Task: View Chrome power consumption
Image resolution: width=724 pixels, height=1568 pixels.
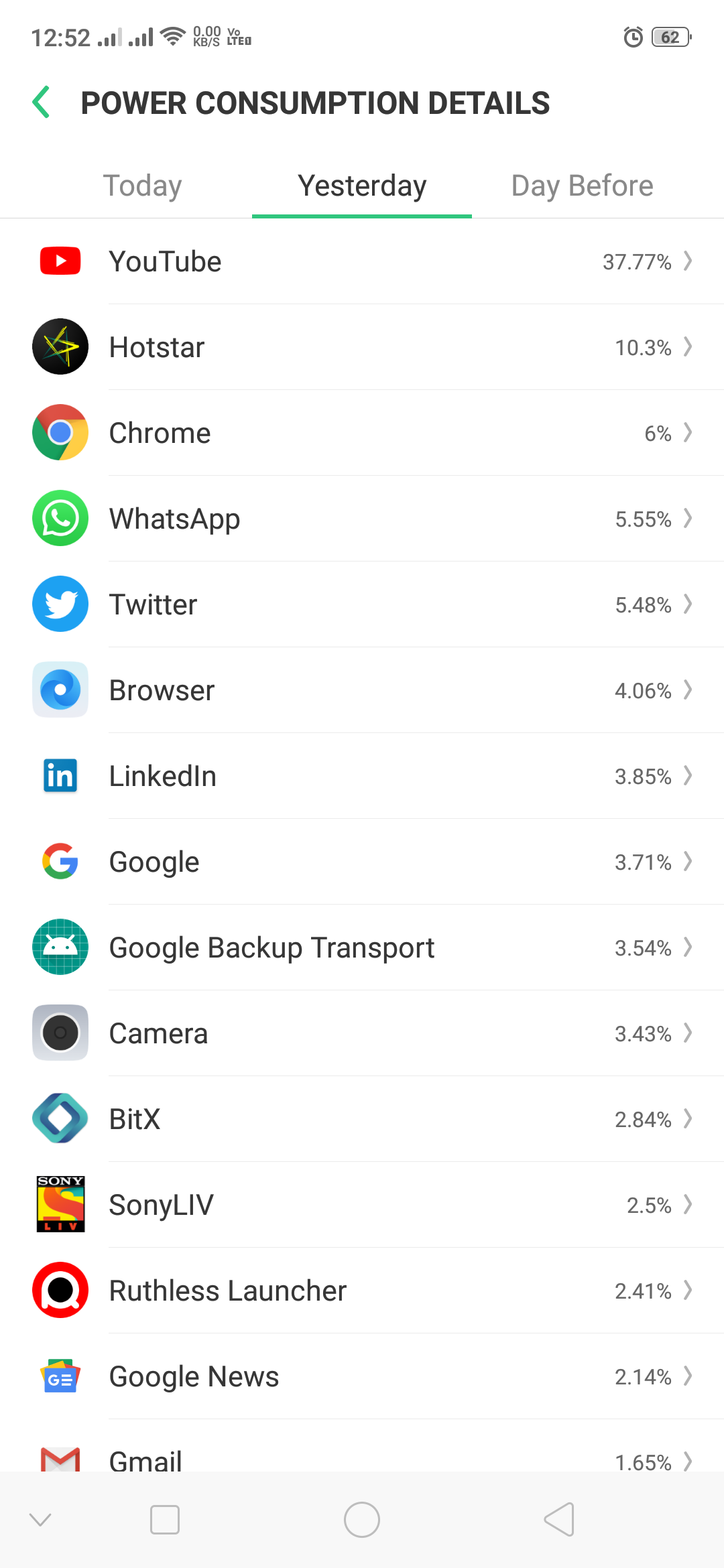Action: tap(362, 433)
